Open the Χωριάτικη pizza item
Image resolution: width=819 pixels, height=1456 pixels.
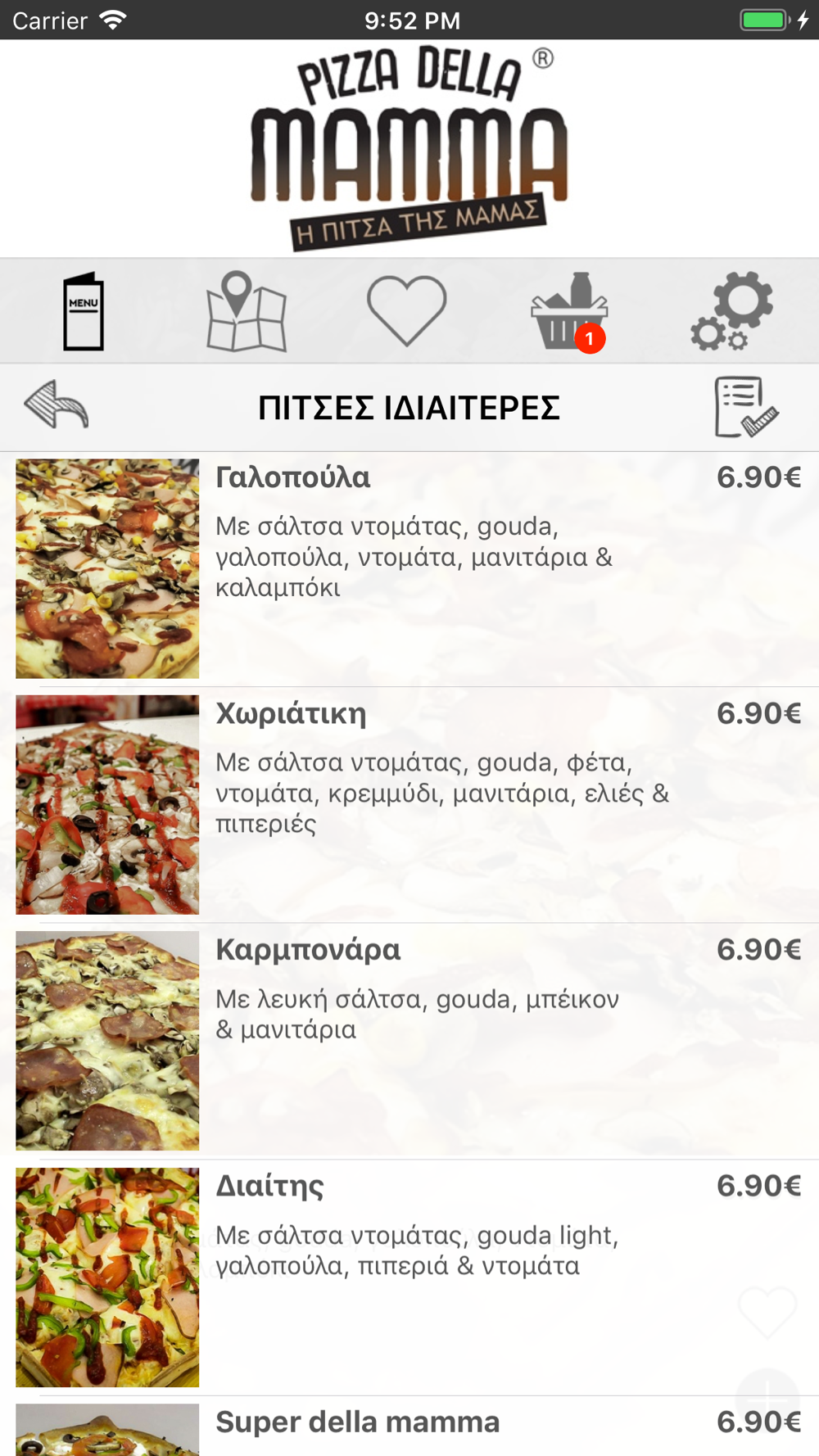pos(409,804)
